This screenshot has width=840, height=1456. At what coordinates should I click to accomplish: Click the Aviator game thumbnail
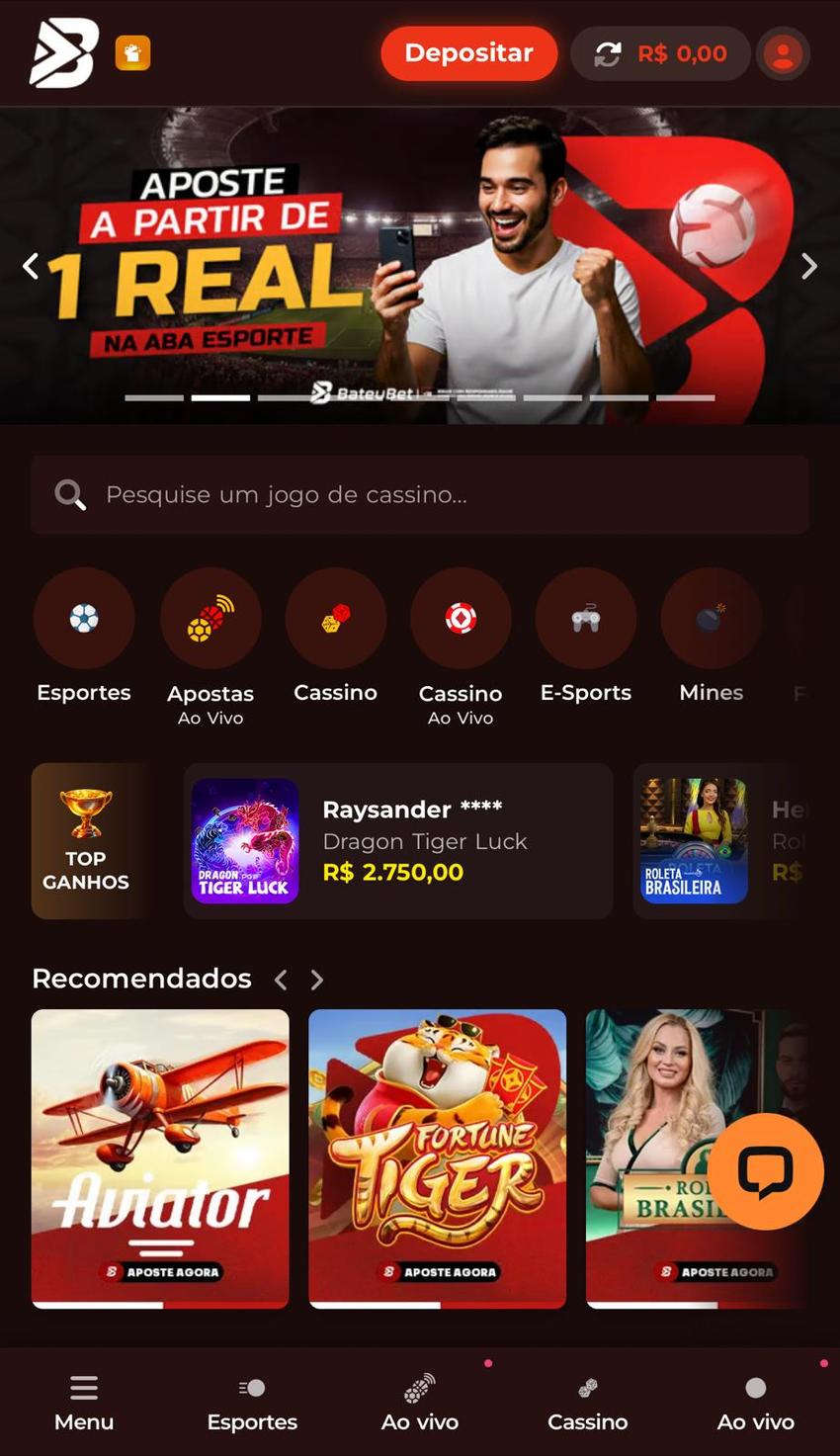click(x=159, y=1157)
